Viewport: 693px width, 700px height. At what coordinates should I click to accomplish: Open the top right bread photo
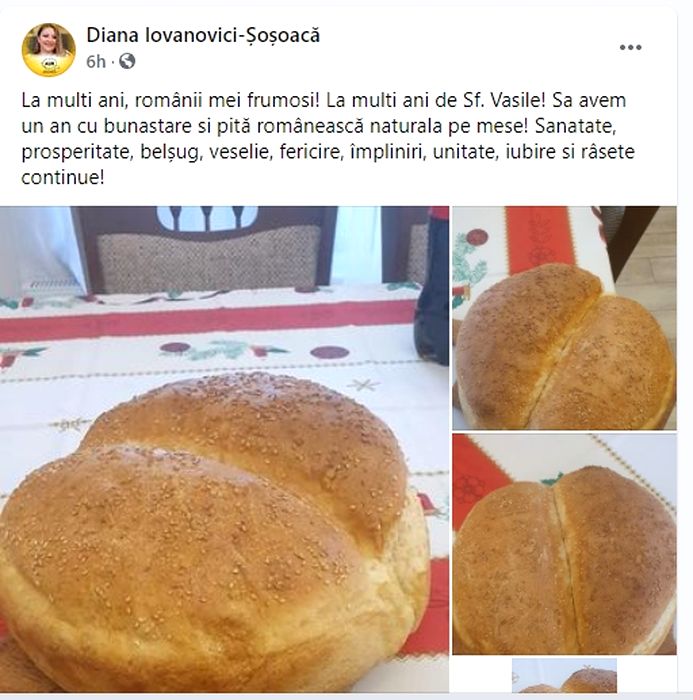click(x=563, y=318)
